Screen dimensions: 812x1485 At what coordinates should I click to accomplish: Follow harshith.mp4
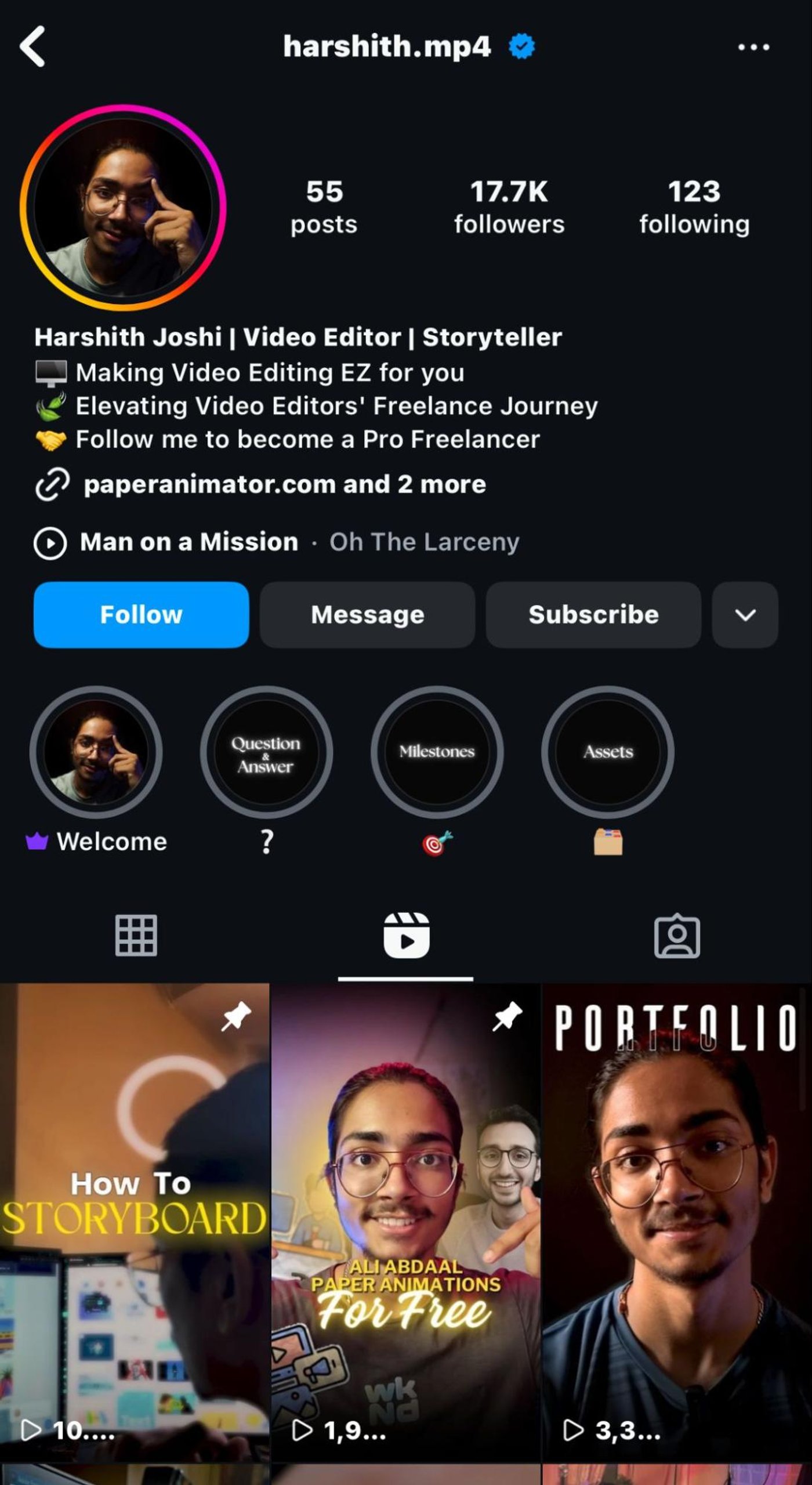pos(141,614)
